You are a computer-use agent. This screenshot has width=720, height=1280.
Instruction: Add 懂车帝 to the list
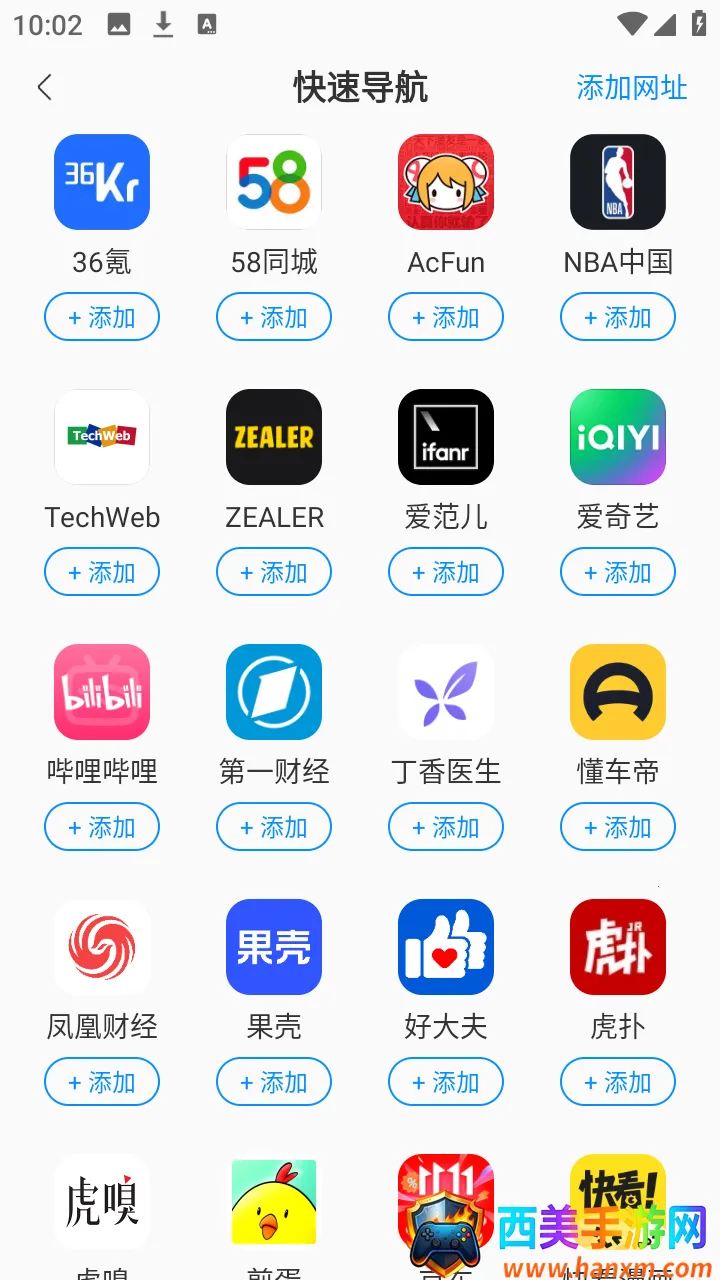click(618, 828)
